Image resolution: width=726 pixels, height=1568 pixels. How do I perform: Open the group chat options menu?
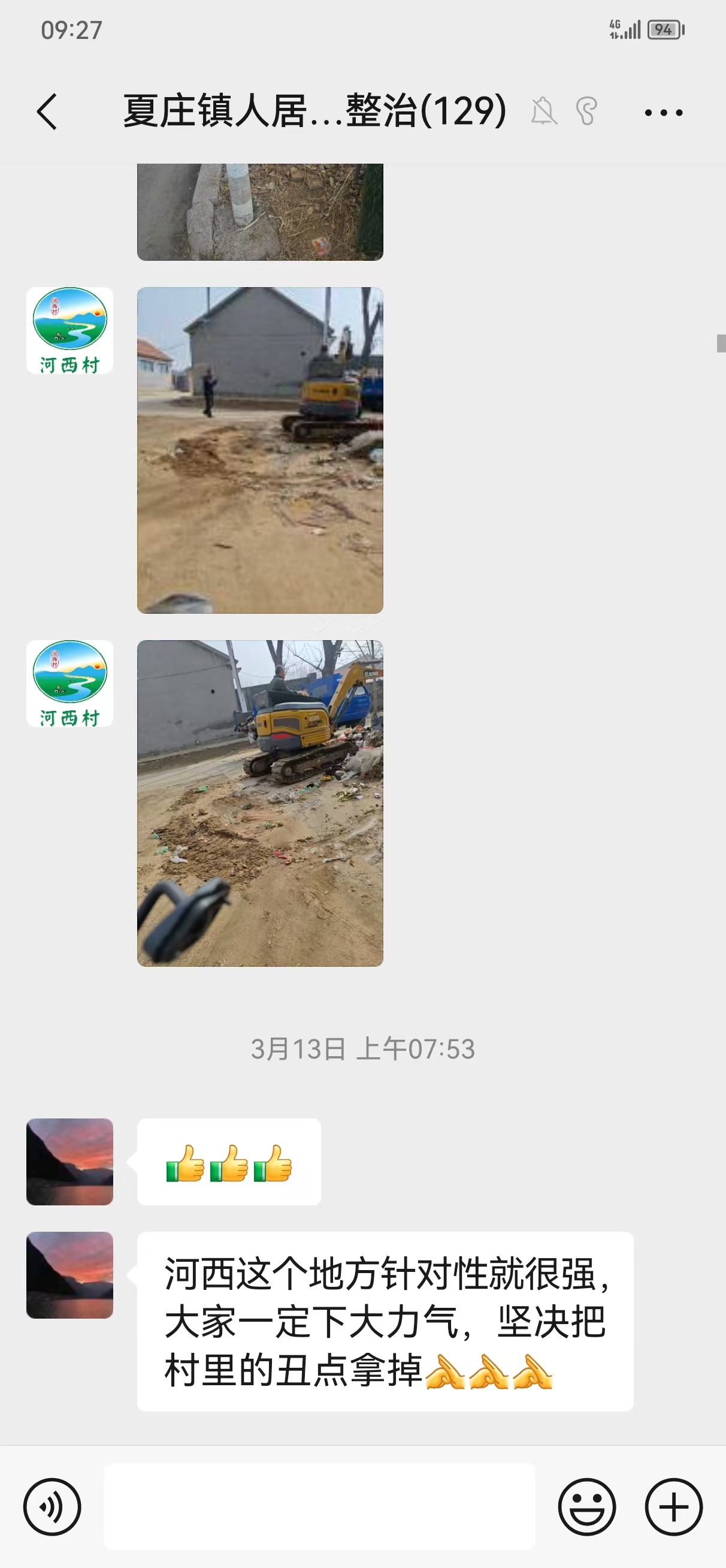[663, 113]
